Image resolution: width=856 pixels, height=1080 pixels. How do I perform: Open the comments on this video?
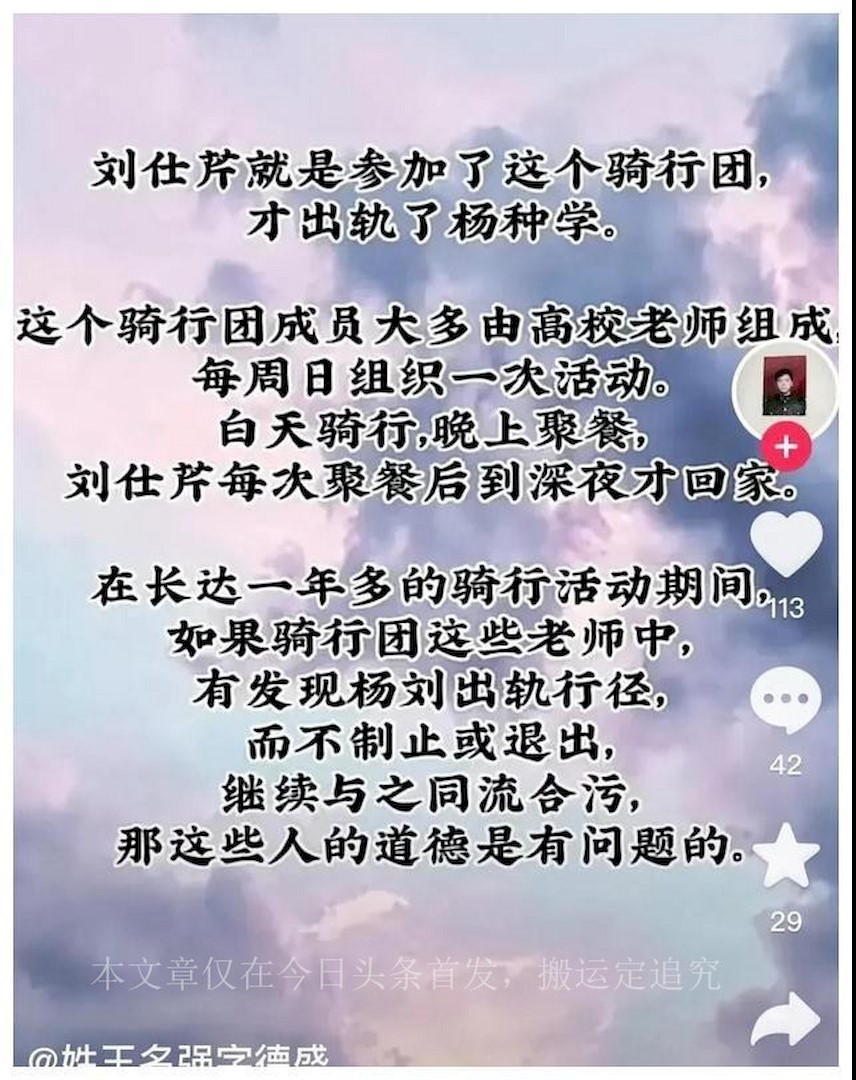coord(786,701)
